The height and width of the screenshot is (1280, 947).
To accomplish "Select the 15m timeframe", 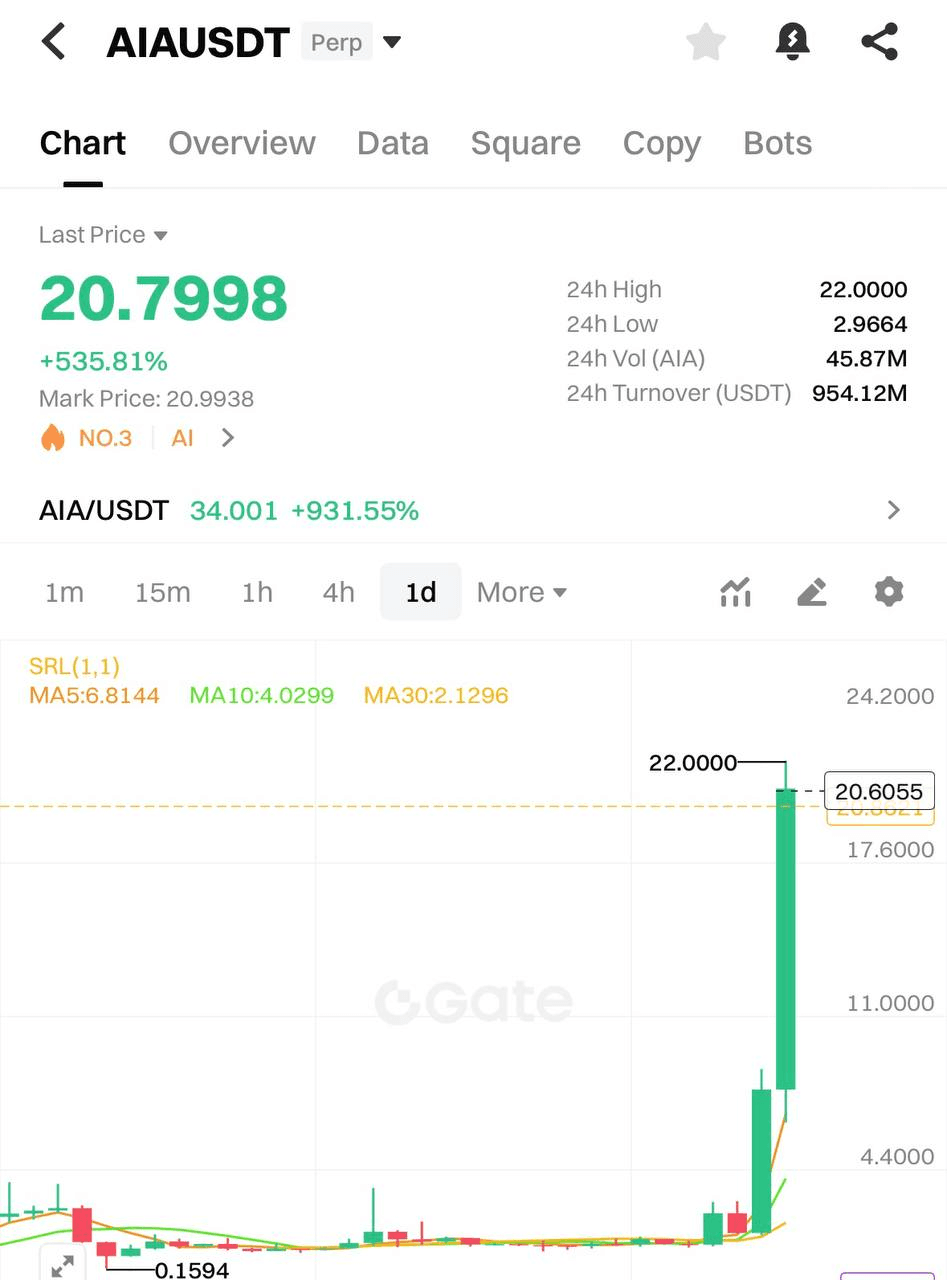I will [162, 592].
